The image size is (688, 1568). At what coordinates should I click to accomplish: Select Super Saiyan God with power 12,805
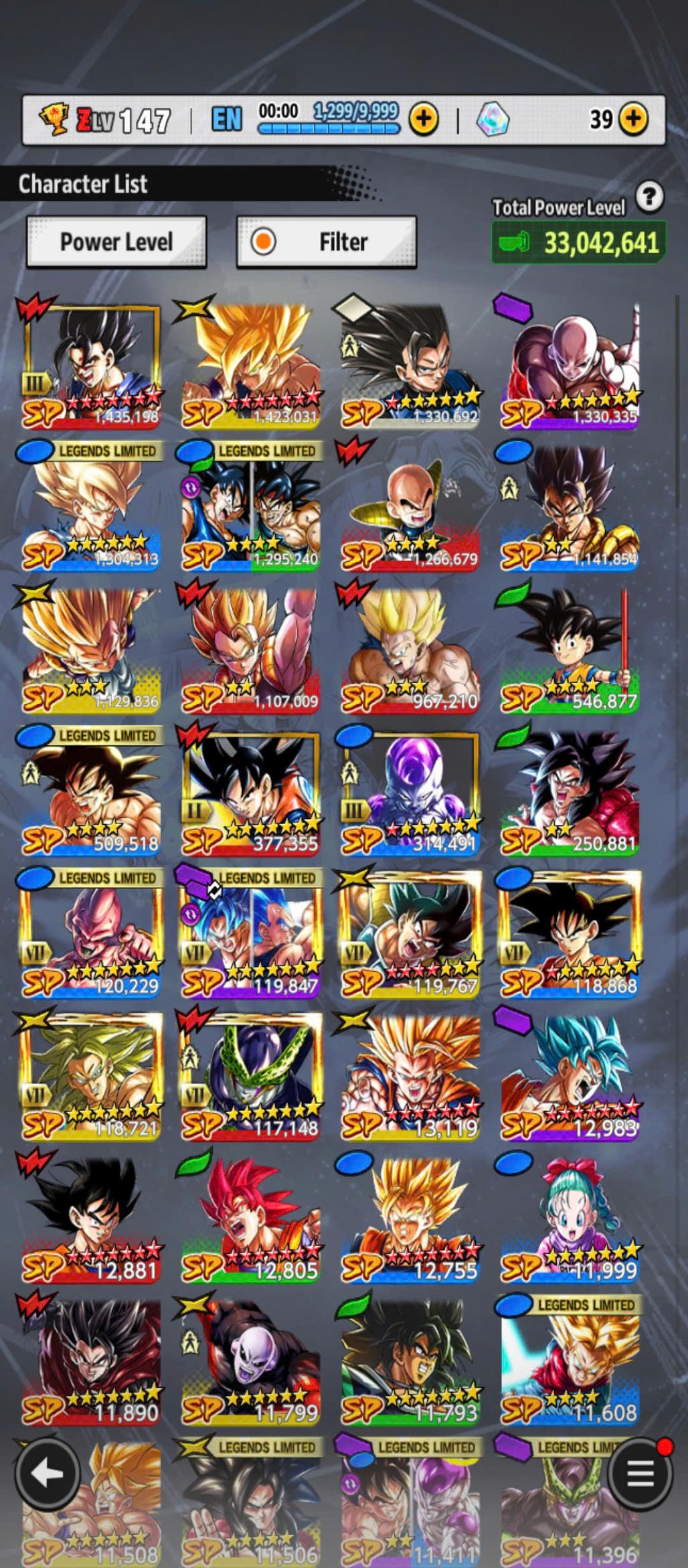tap(251, 1220)
